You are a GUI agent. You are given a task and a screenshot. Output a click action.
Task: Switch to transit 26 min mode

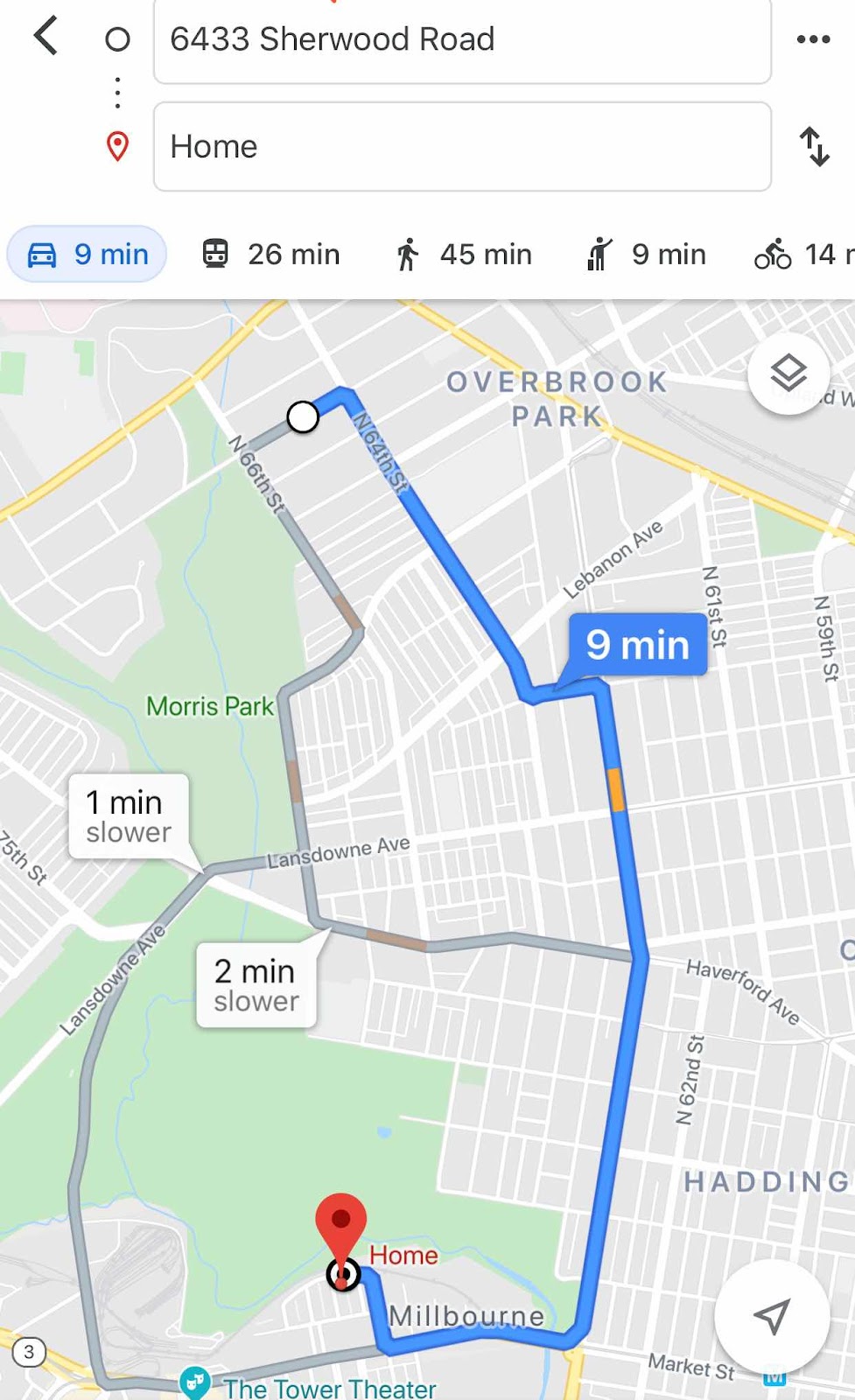tap(270, 255)
